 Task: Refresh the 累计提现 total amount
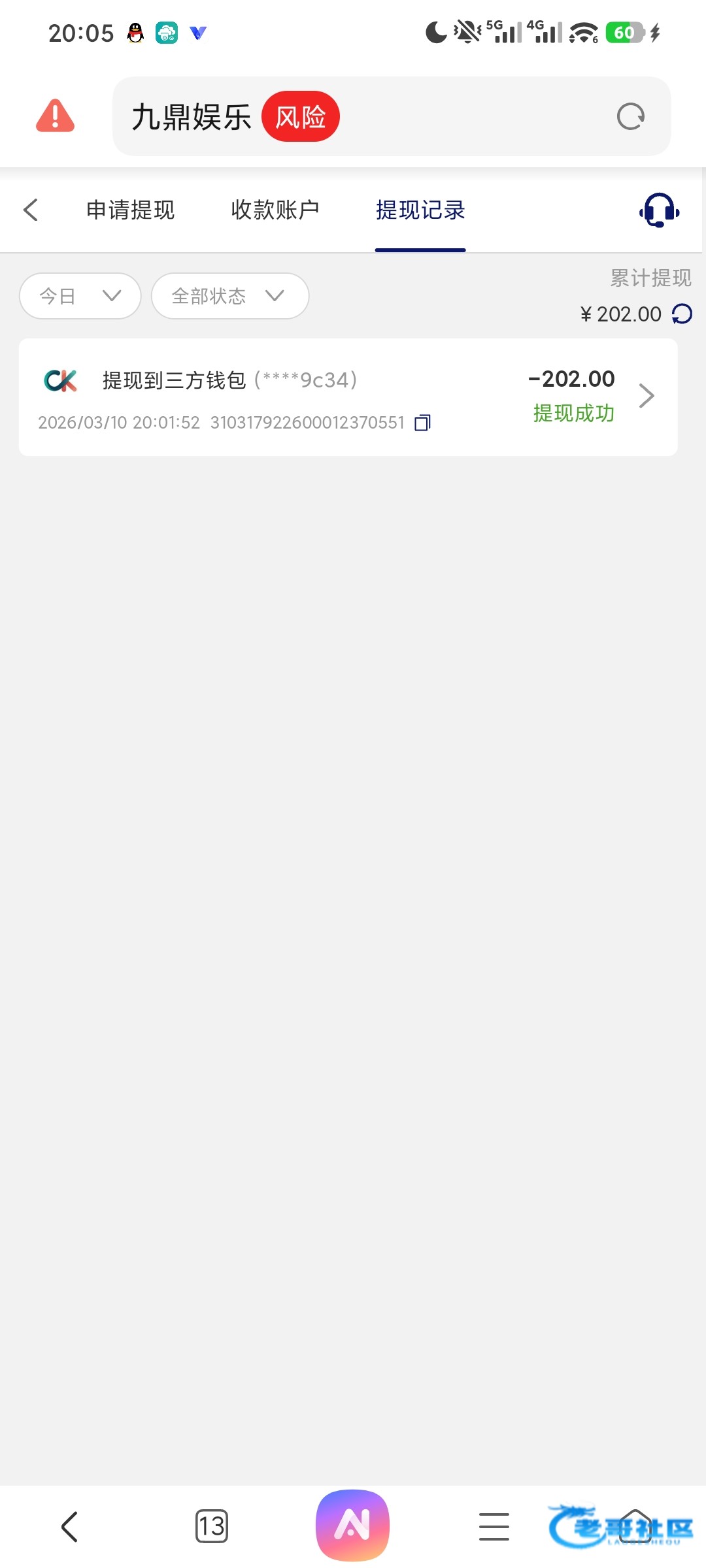[682, 314]
